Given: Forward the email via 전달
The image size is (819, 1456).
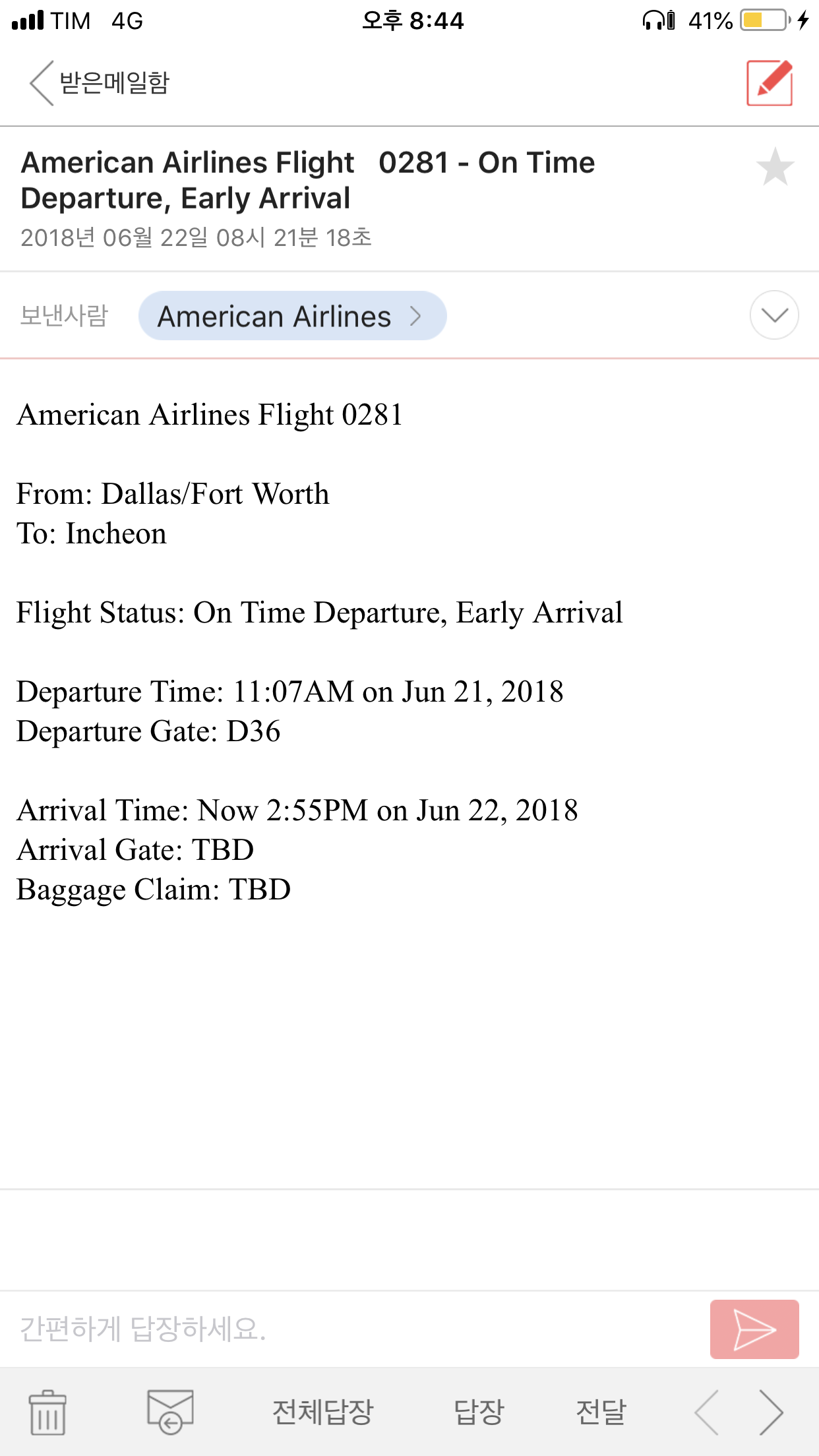Looking at the screenshot, I should (x=601, y=1412).
